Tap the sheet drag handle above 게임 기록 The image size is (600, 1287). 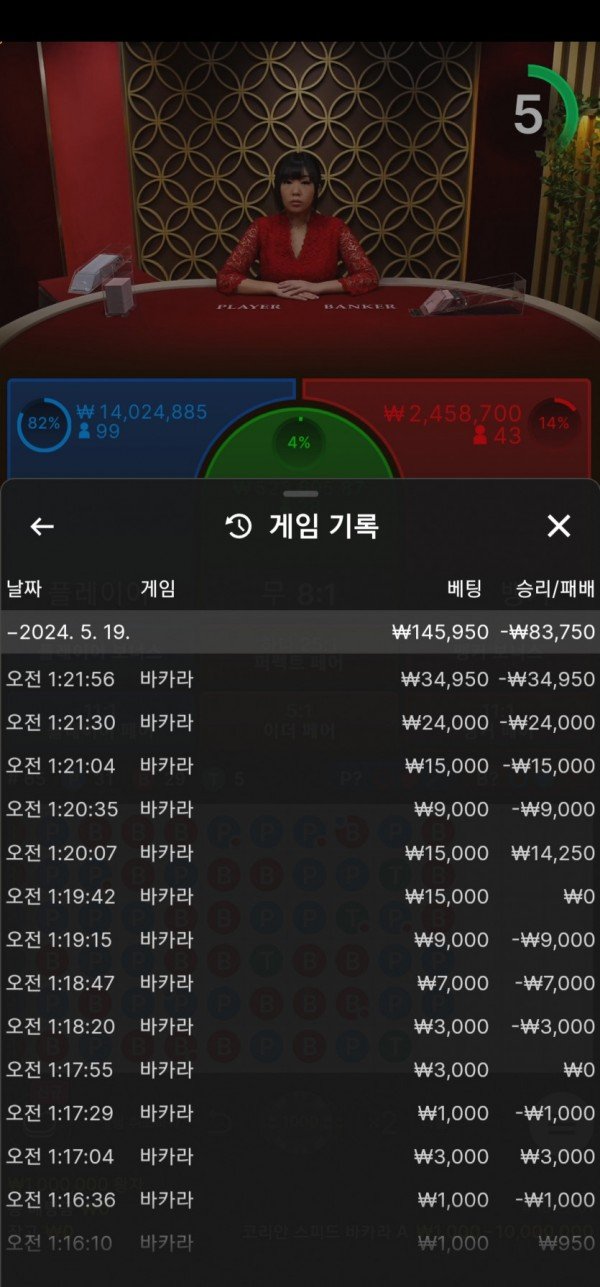(x=300, y=494)
